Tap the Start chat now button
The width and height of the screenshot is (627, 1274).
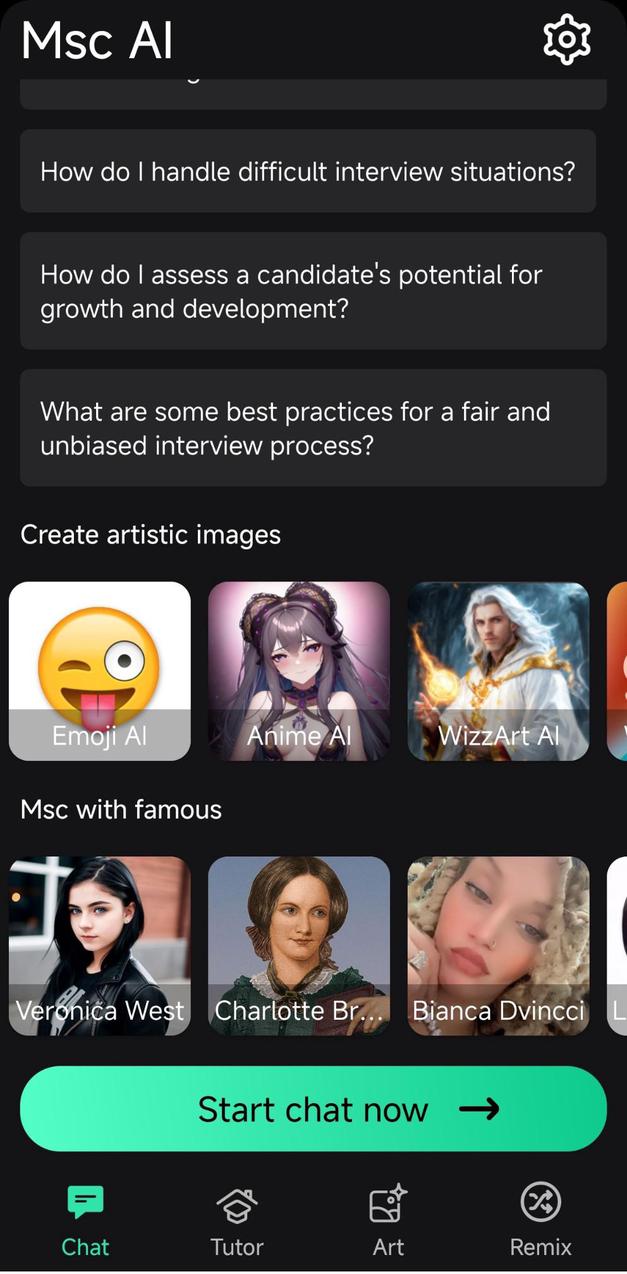313,1109
